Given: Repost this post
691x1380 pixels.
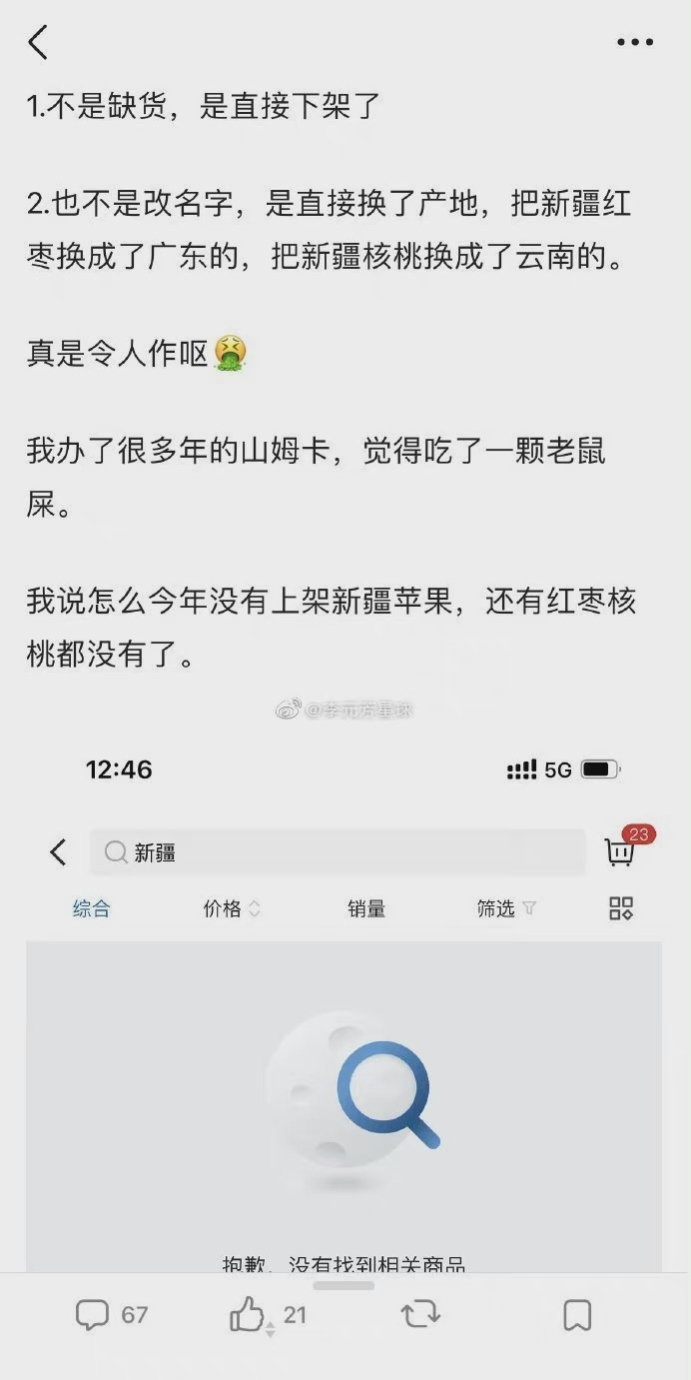Looking at the screenshot, I should click(x=421, y=1315).
